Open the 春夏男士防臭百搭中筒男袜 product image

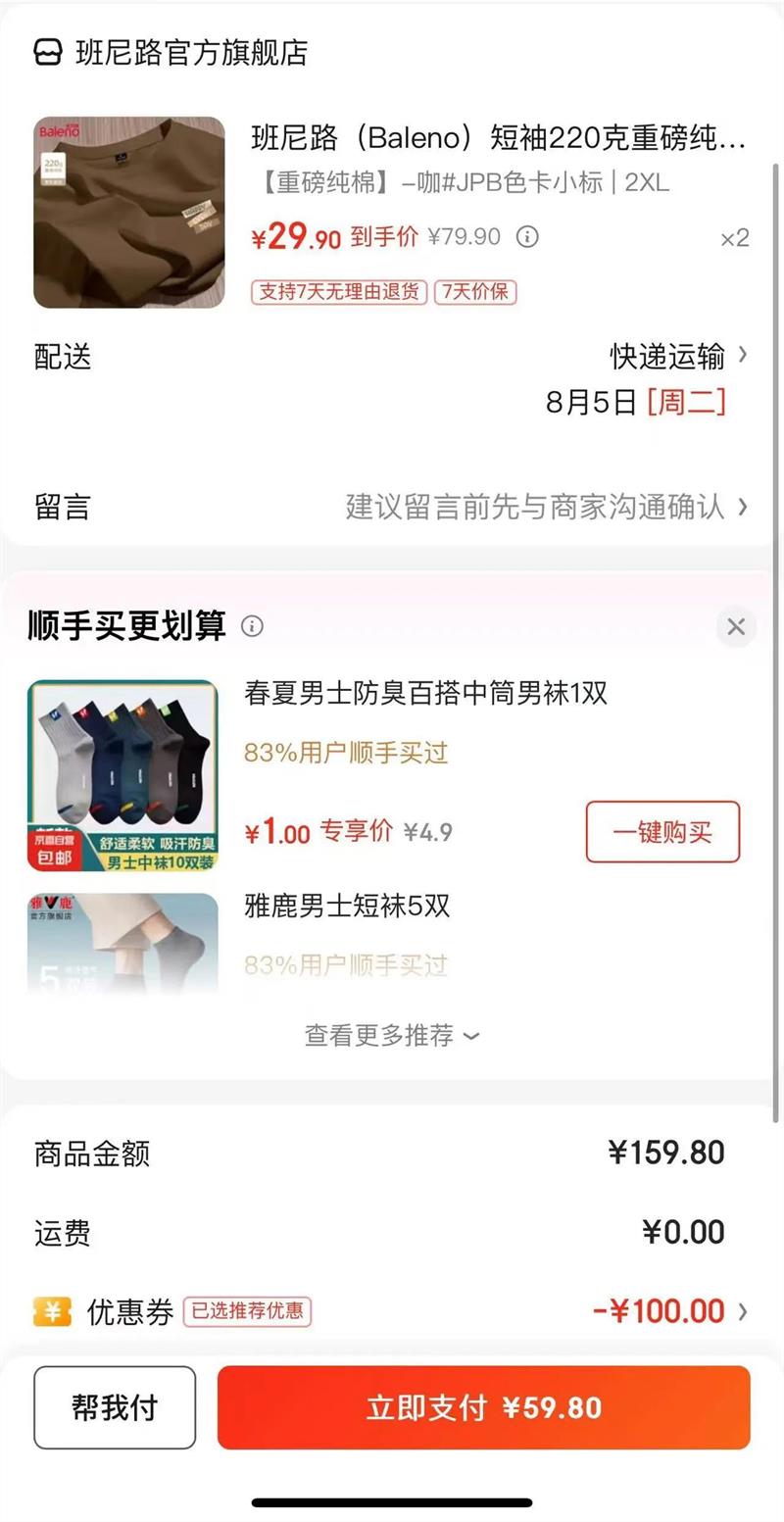122,776
